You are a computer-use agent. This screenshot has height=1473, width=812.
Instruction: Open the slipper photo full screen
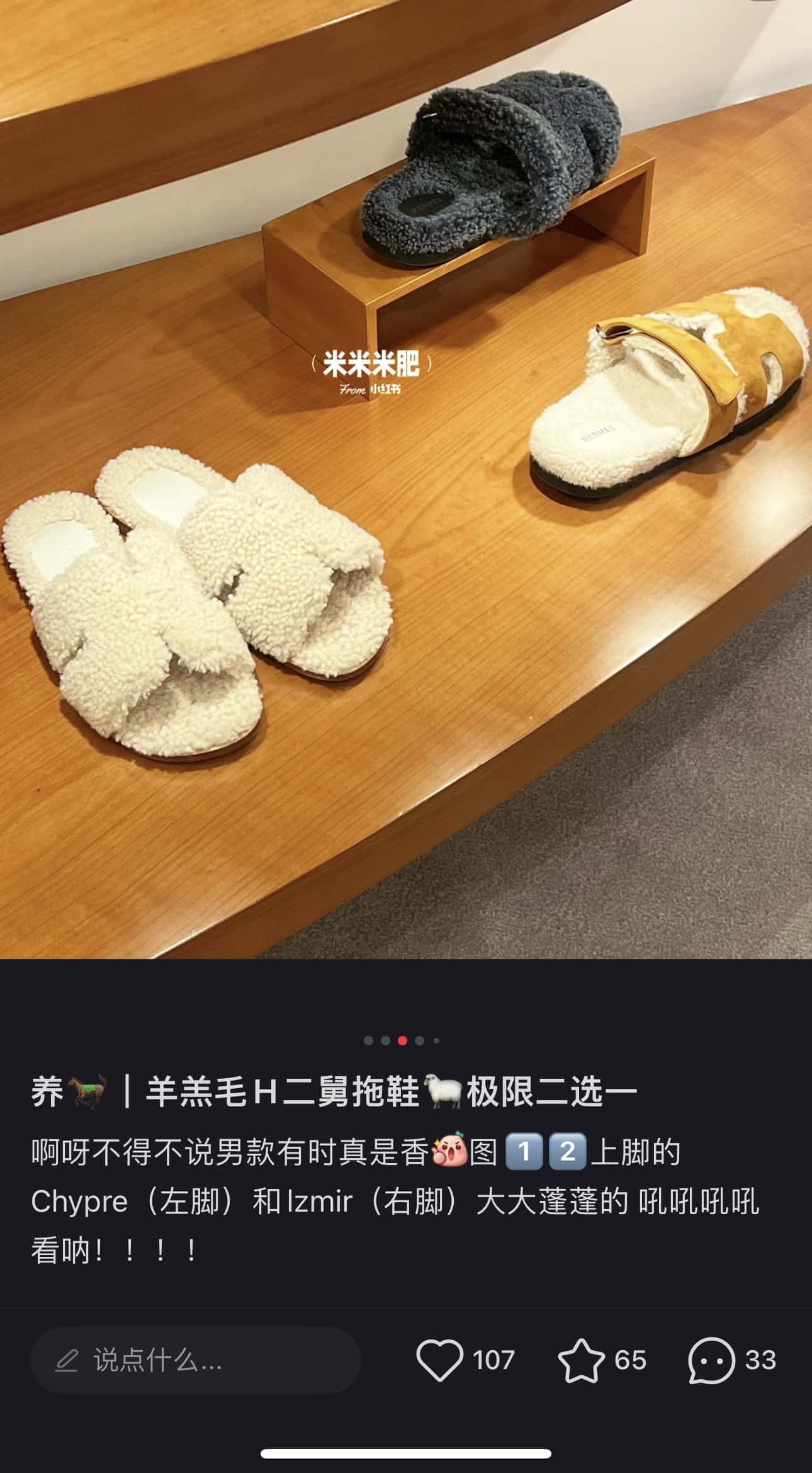[x=406, y=479]
